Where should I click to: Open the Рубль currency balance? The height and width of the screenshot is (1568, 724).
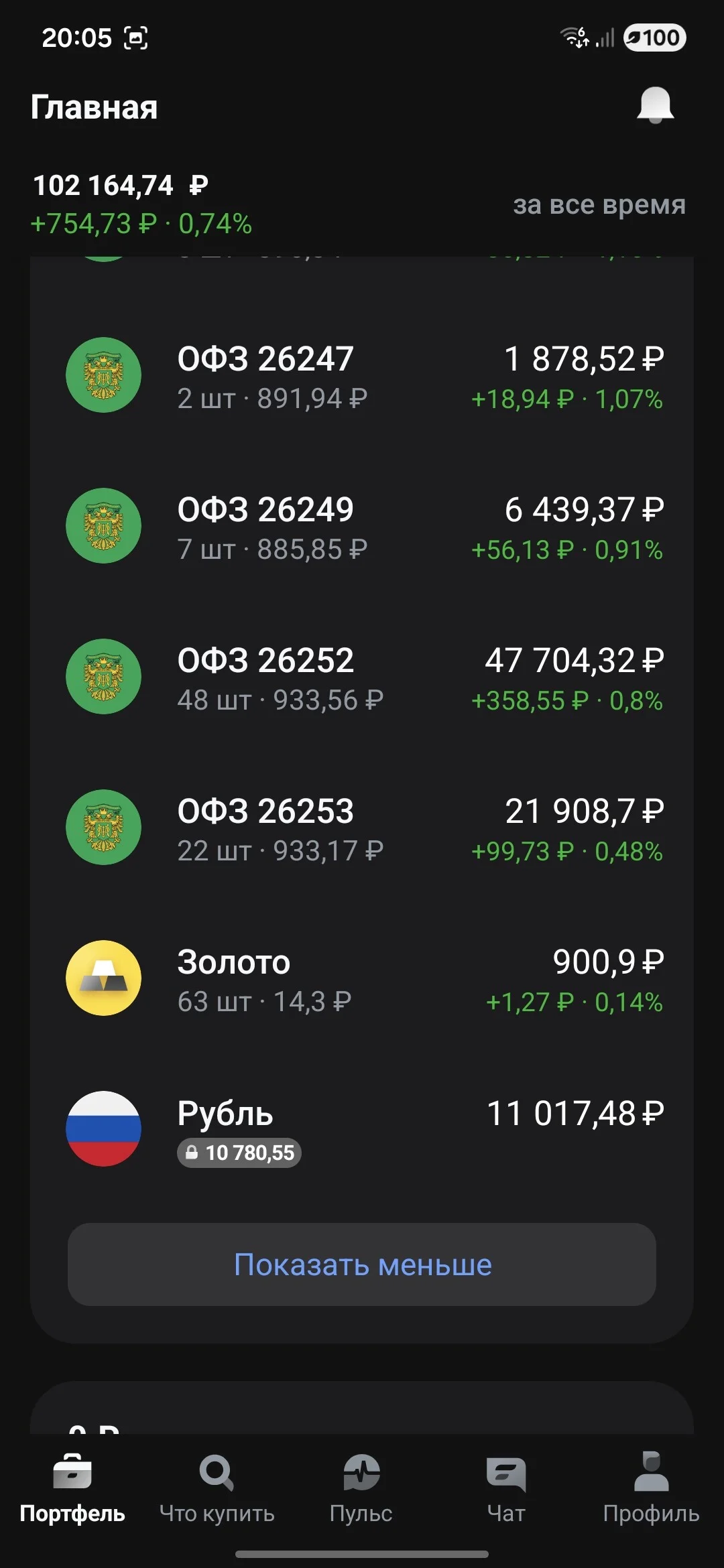pyautogui.click(x=362, y=1129)
